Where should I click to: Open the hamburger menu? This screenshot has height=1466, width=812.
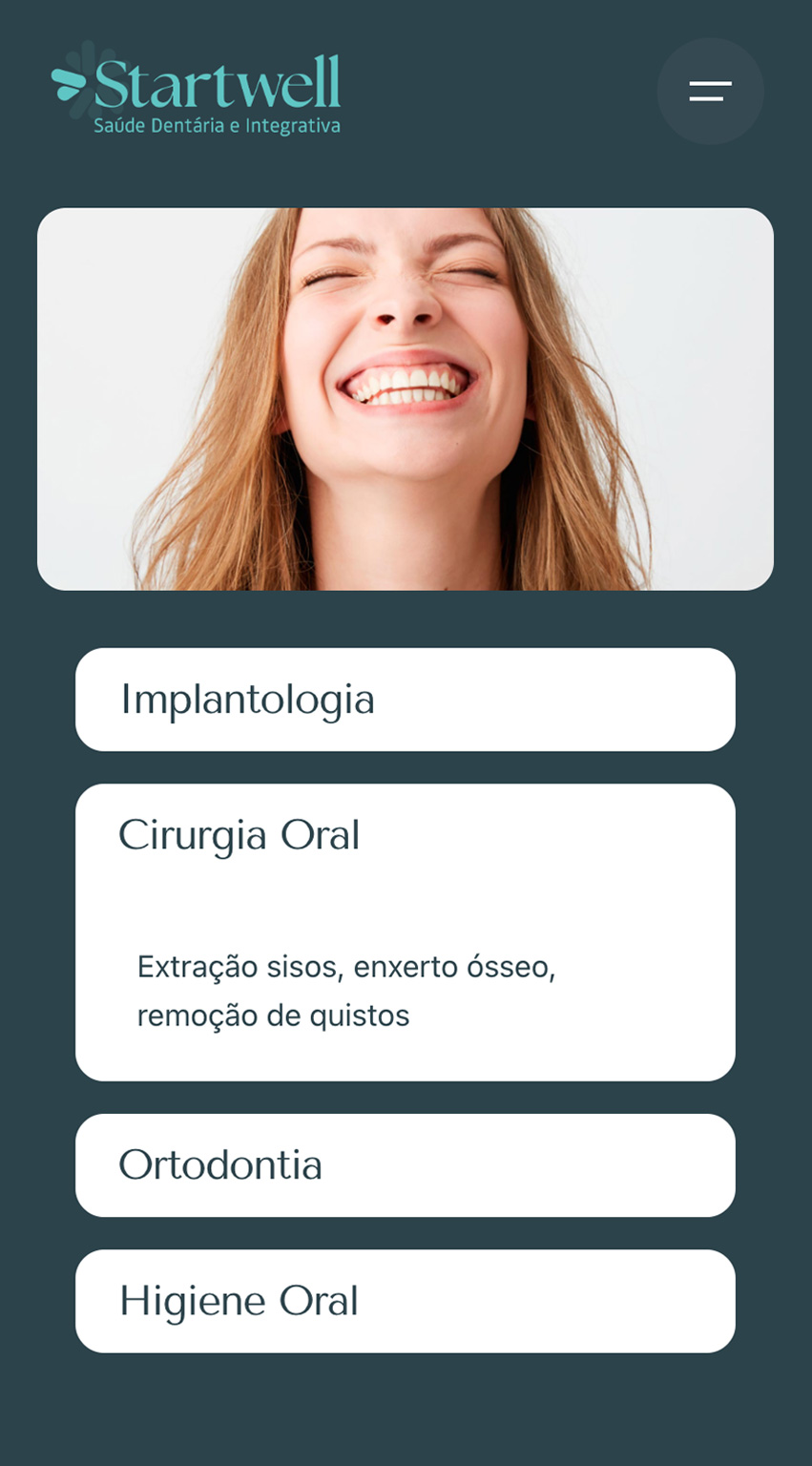[710, 92]
